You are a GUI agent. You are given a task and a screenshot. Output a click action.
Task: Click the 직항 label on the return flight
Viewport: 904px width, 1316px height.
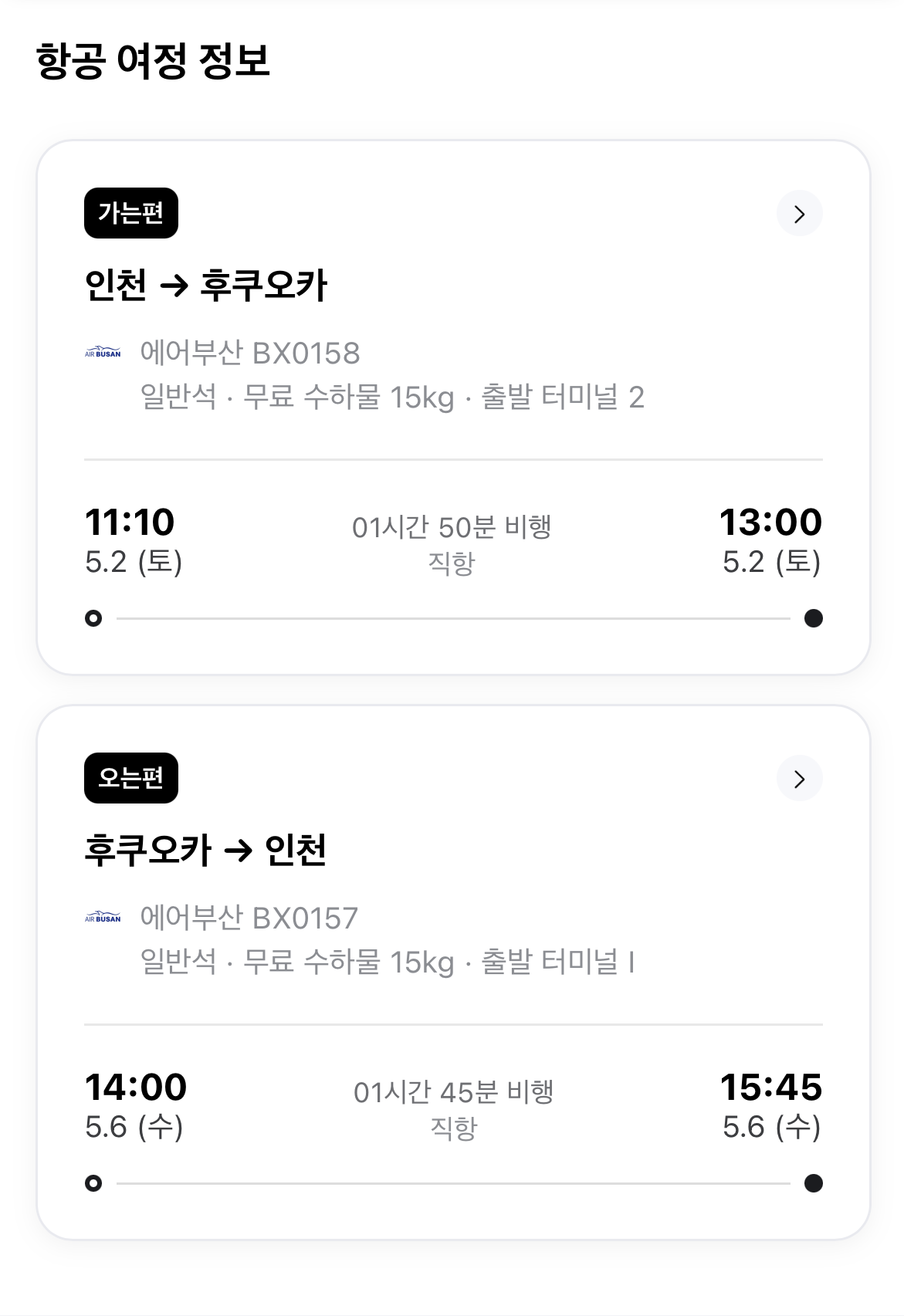coord(454,1128)
